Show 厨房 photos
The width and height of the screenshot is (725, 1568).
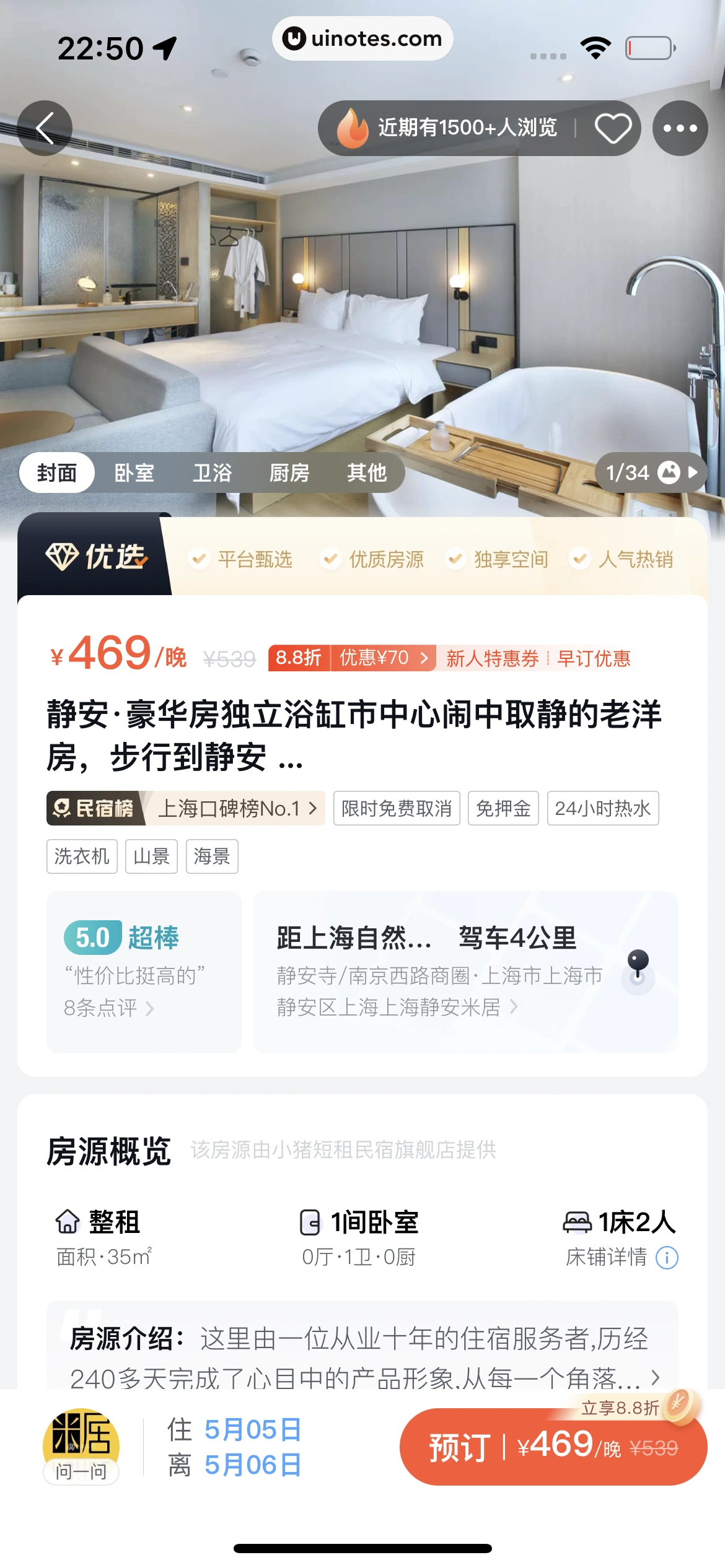[x=289, y=473]
